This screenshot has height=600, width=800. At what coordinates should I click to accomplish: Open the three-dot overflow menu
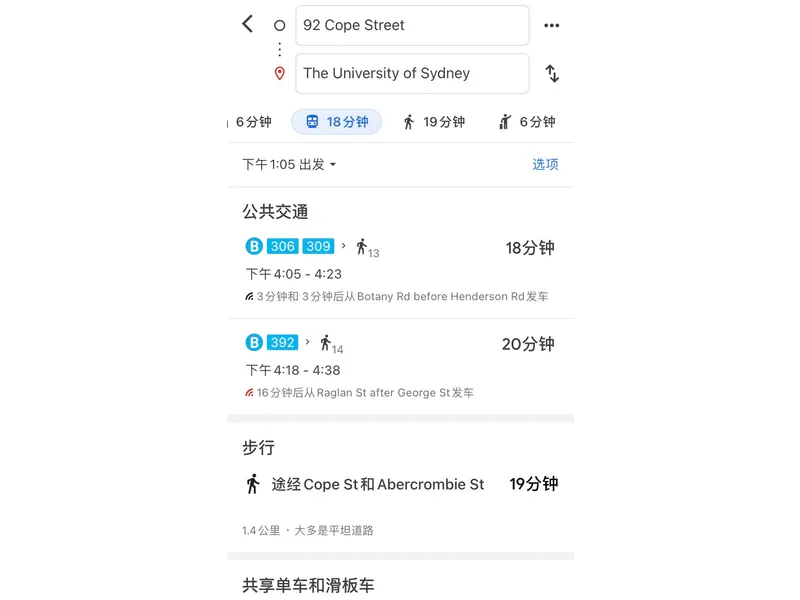(551, 26)
